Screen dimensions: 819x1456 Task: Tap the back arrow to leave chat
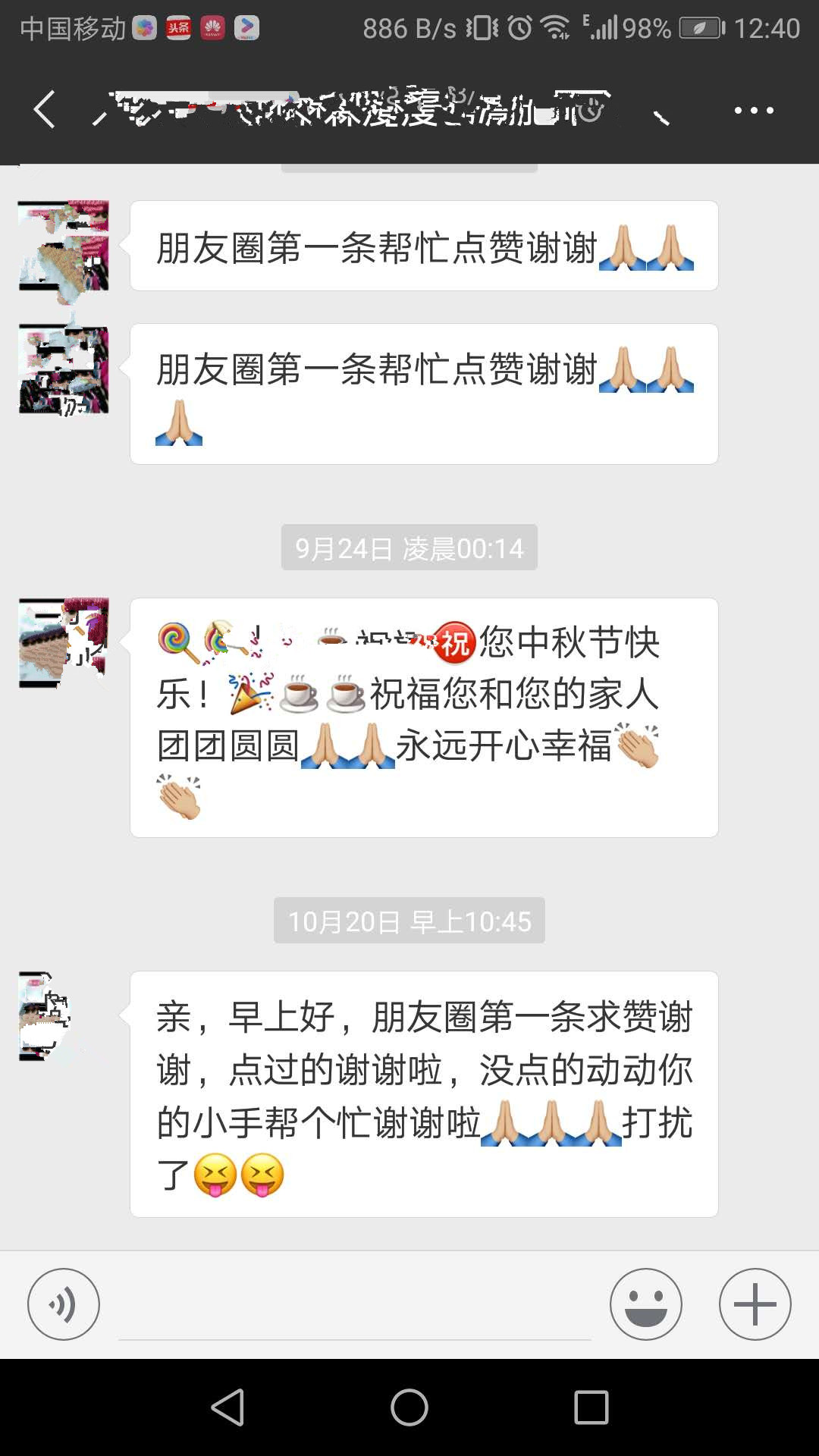click(x=43, y=110)
